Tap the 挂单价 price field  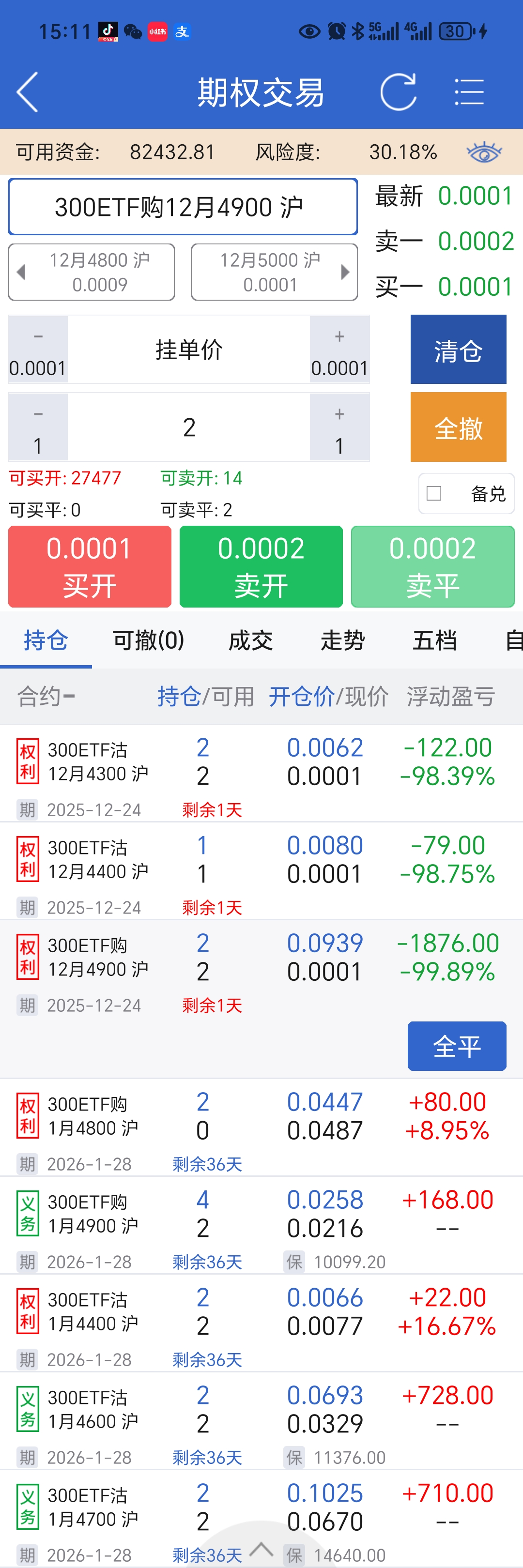(x=189, y=350)
